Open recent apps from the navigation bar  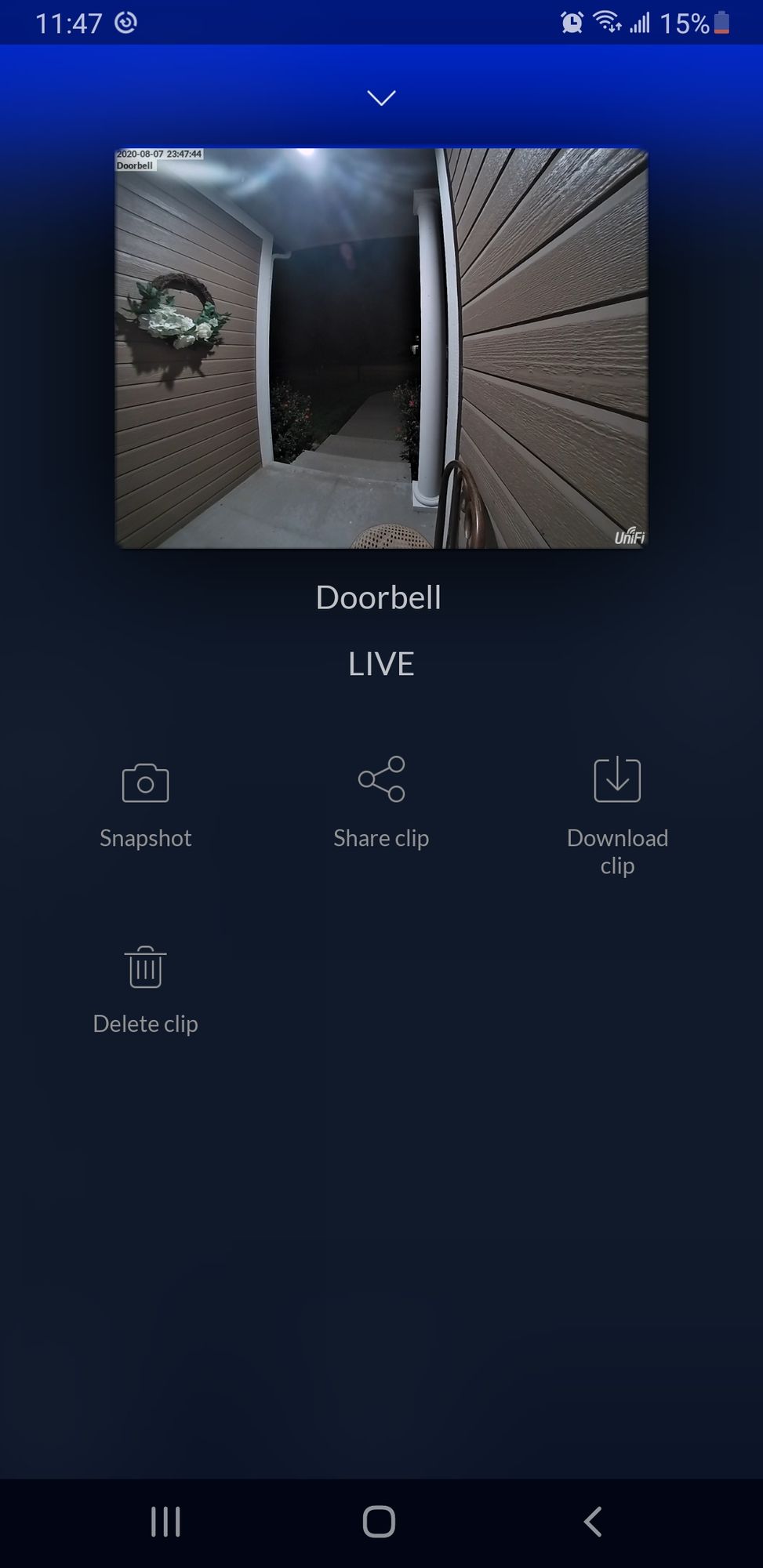(165, 1521)
